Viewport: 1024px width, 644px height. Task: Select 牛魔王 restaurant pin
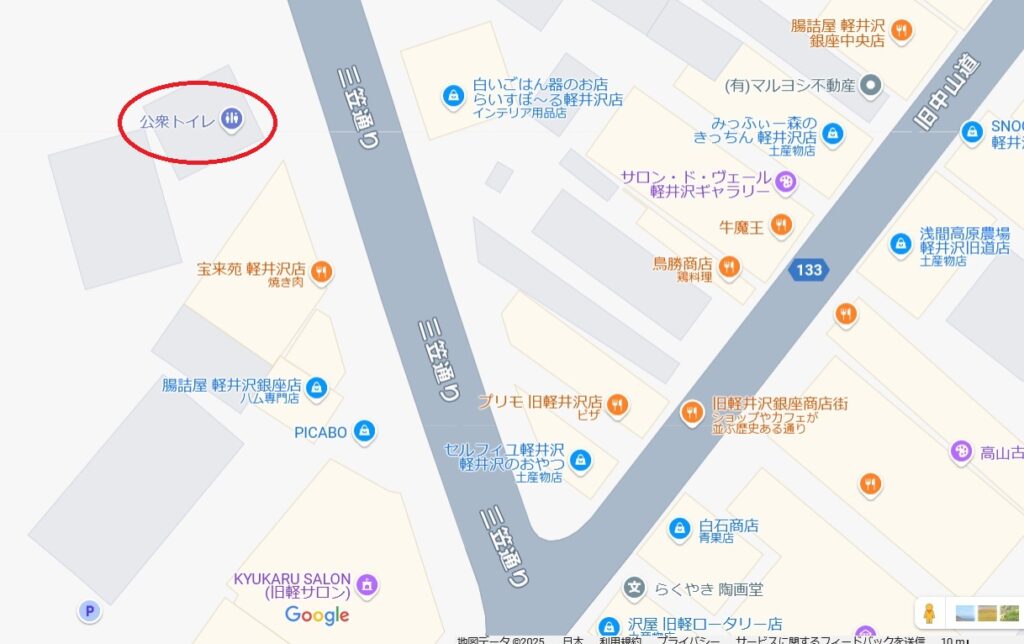(x=781, y=226)
